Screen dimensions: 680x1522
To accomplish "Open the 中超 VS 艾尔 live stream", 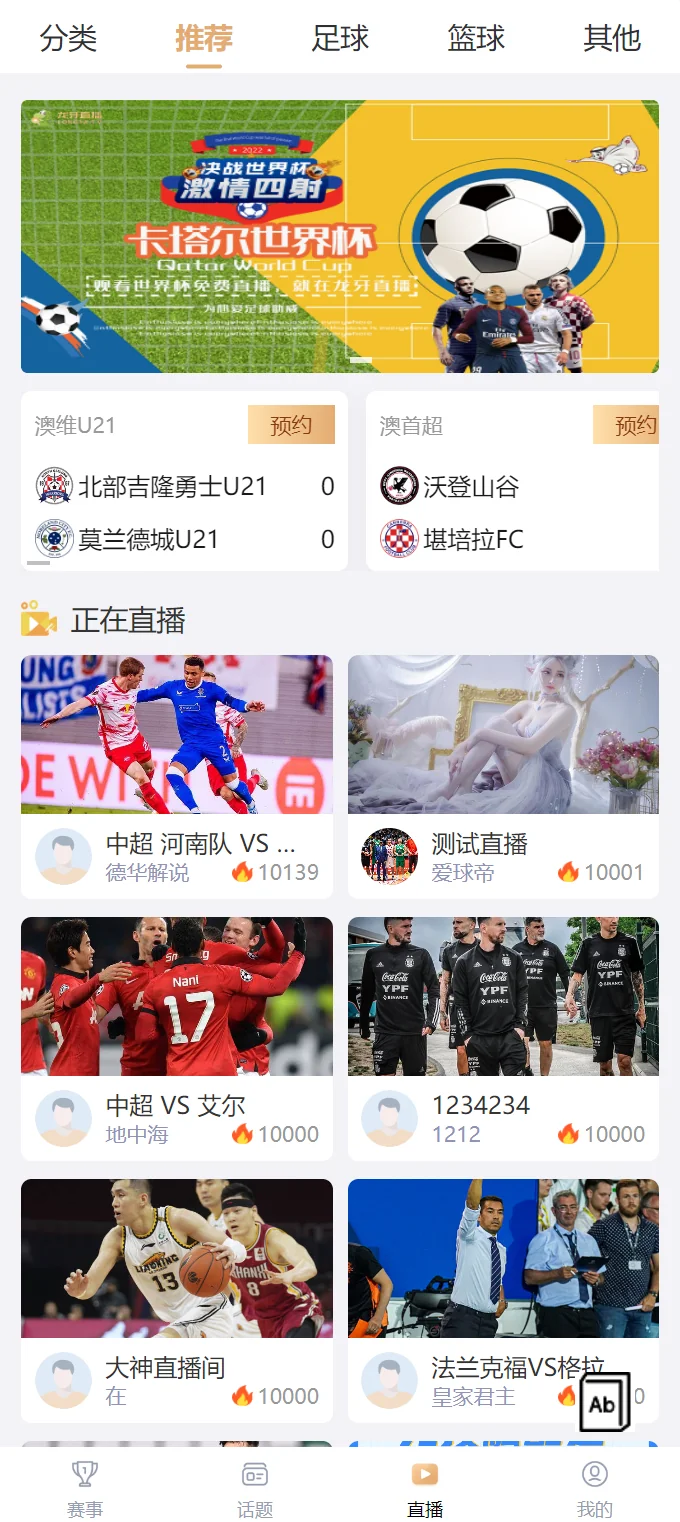I will pyautogui.click(x=177, y=1037).
